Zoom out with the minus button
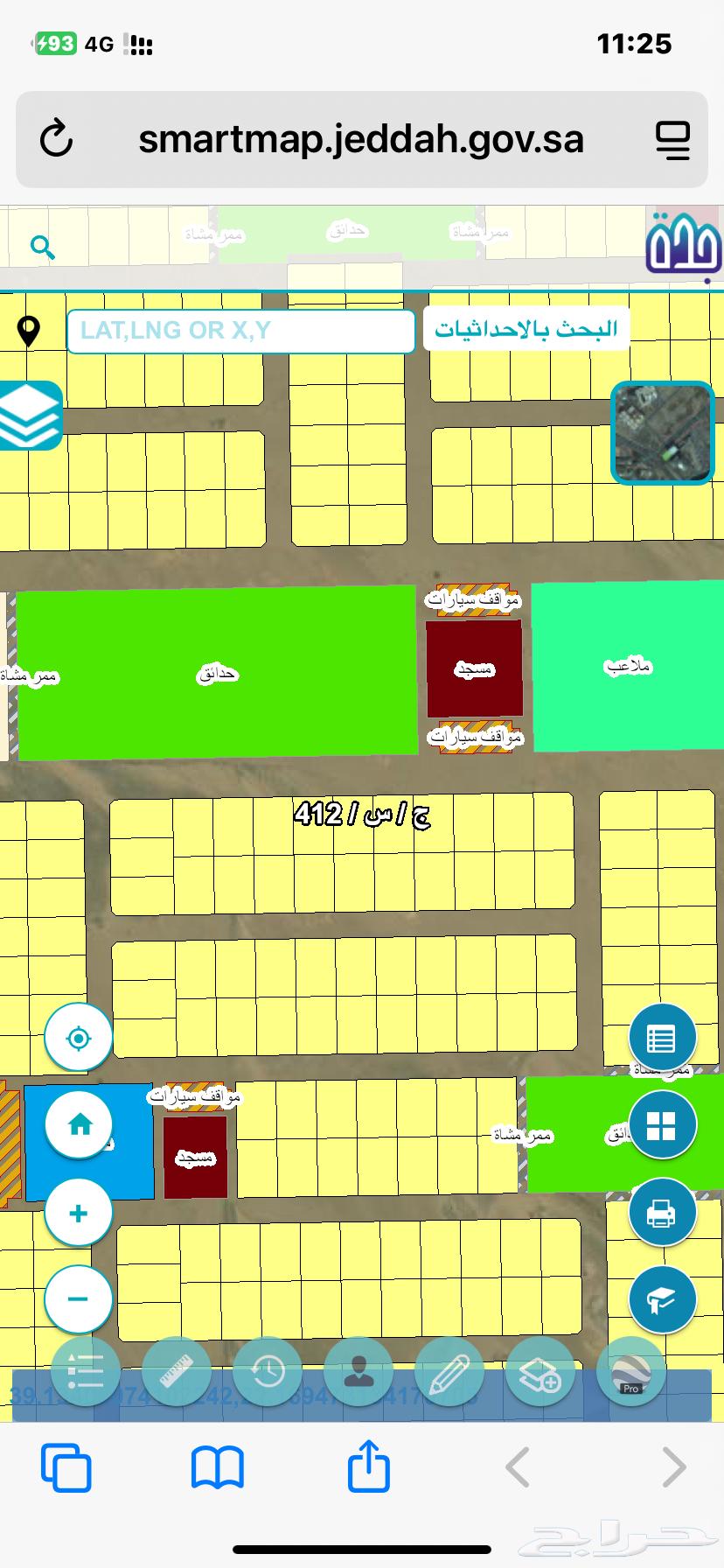Image resolution: width=724 pixels, height=1568 pixels. click(79, 1299)
